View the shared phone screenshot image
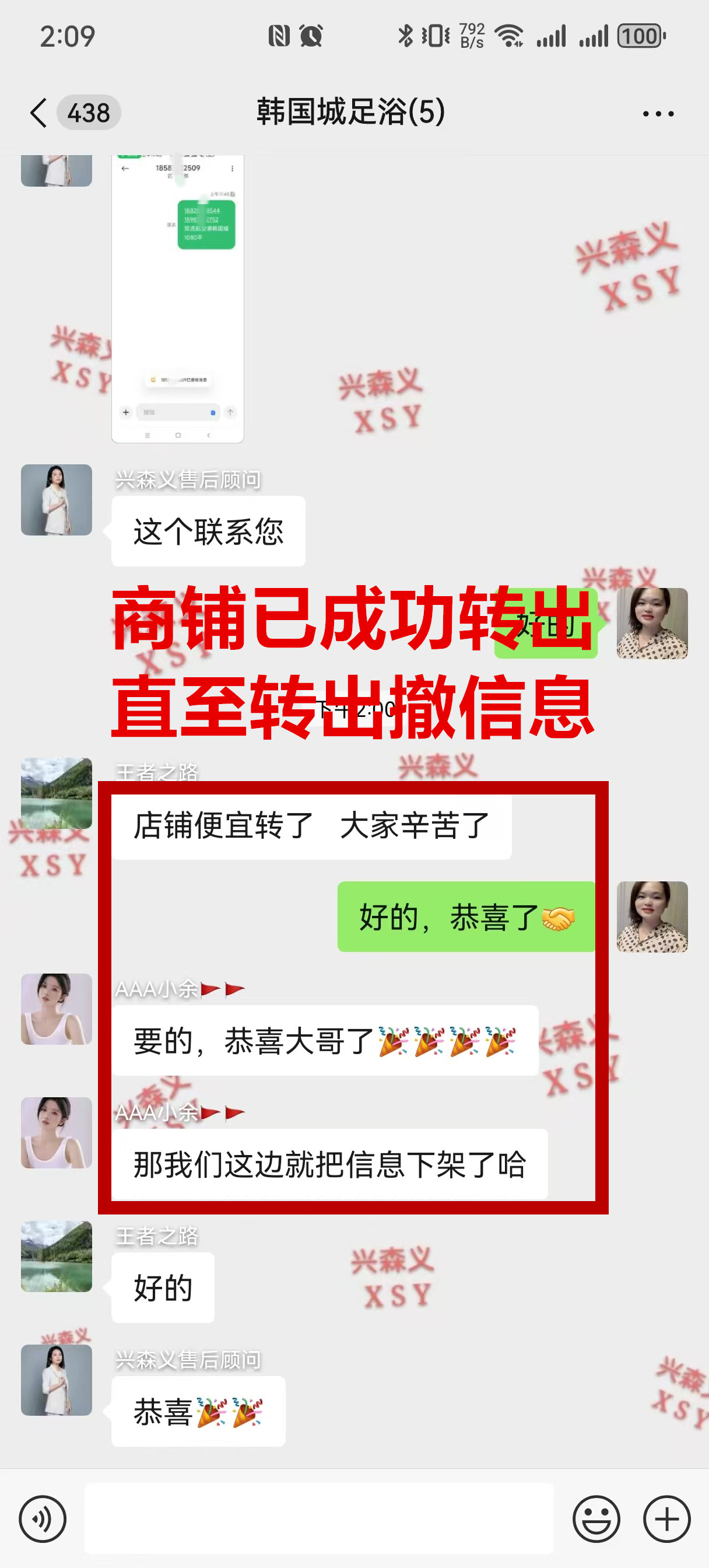Screen dimensions: 709x1568 178,298
